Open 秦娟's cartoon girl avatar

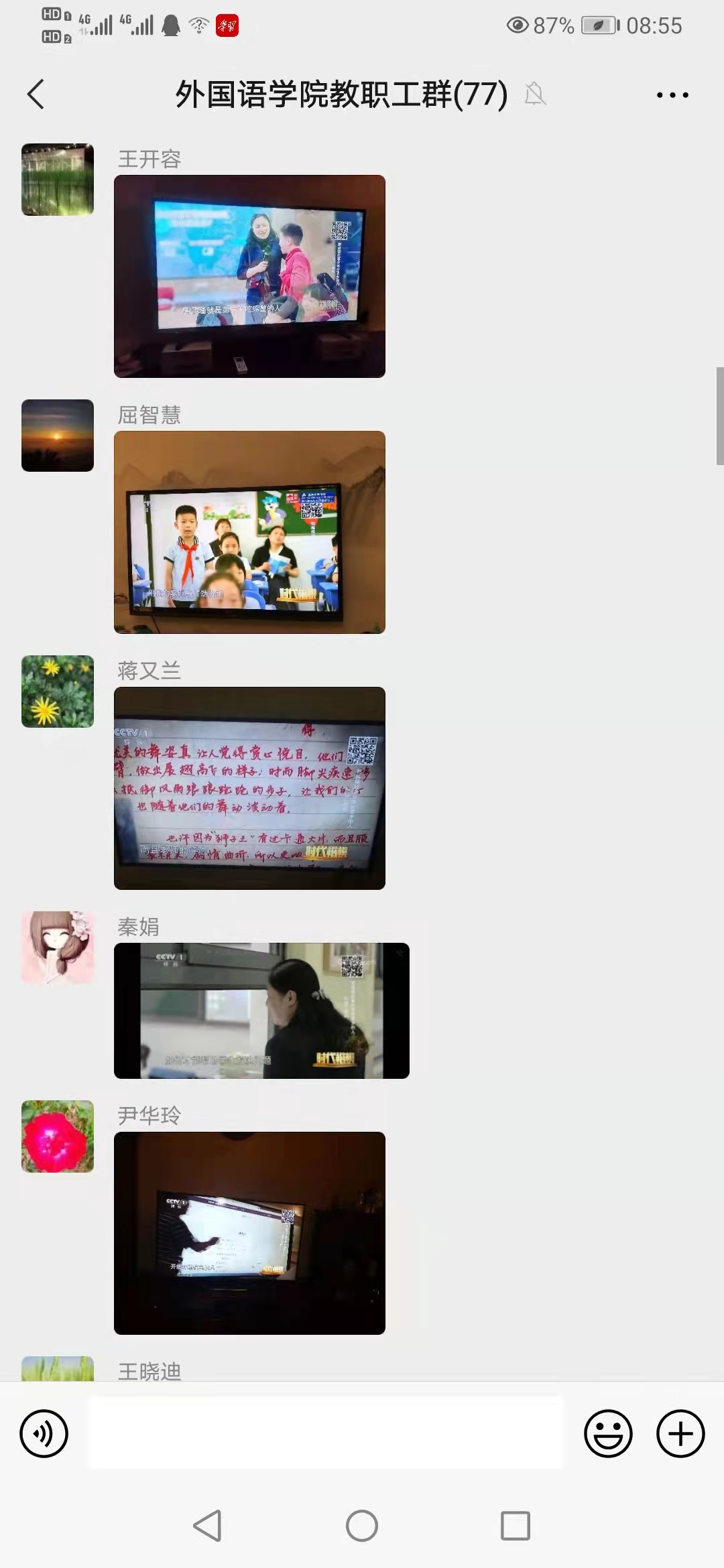pyautogui.click(x=58, y=948)
